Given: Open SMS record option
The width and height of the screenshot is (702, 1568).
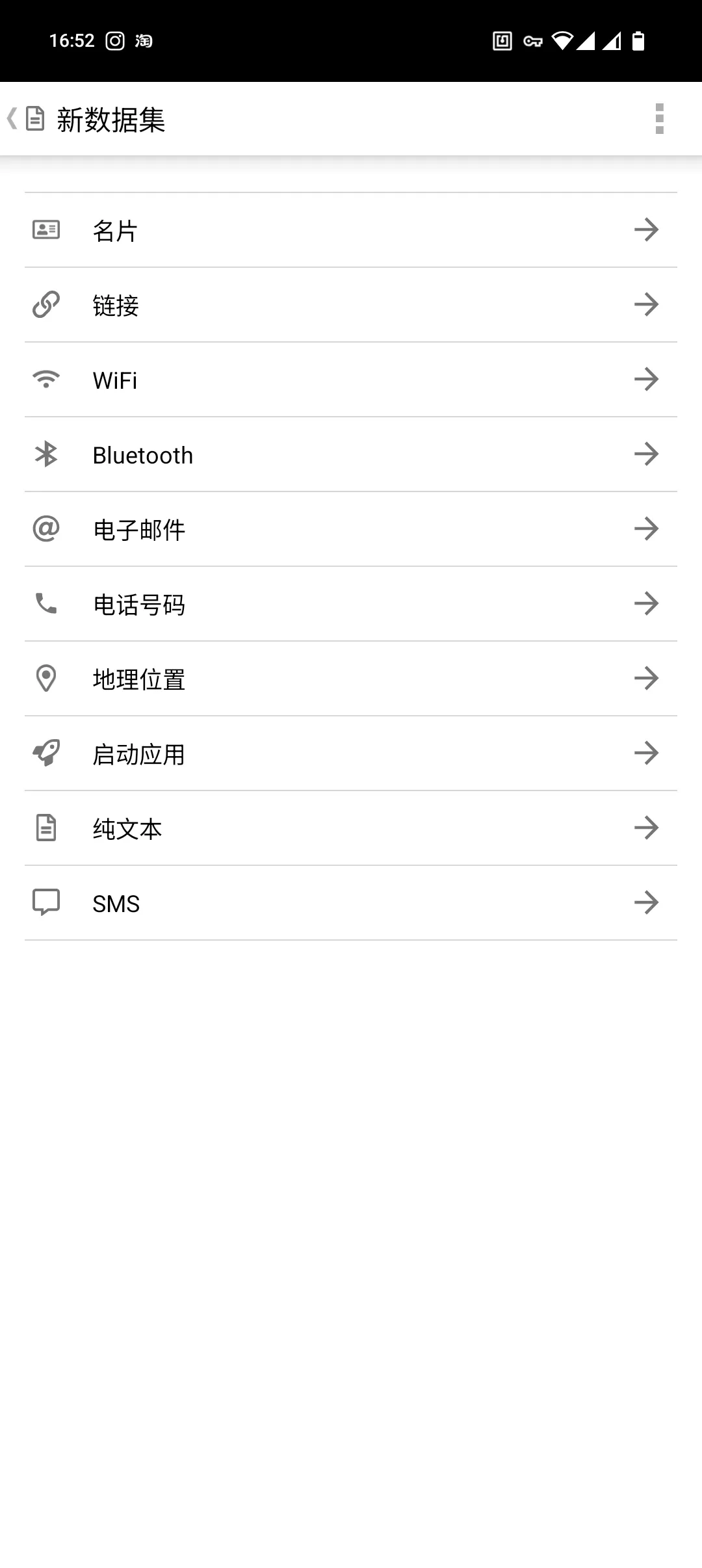Looking at the screenshot, I should pos(351,903).
